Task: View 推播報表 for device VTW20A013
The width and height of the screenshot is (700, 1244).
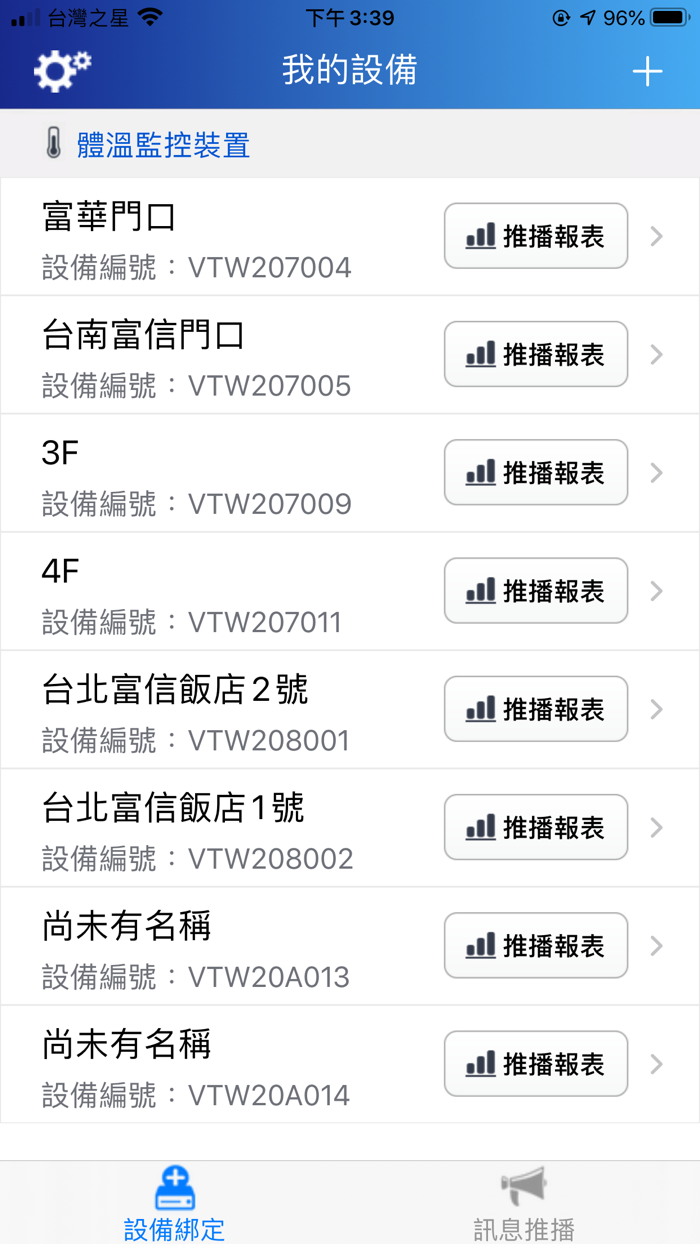Action: (536, 945)
